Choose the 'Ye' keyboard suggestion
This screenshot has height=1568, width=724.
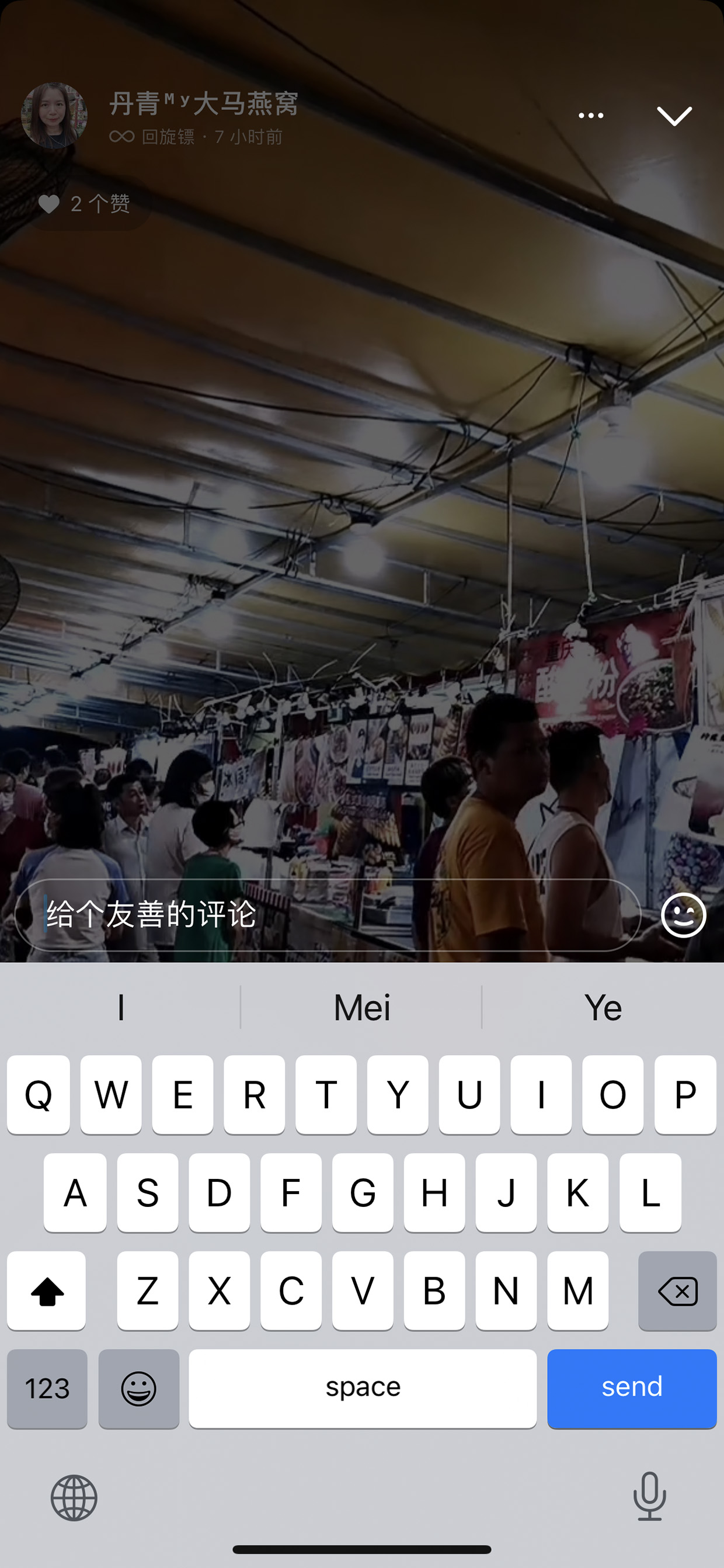tap(603, 1007)
